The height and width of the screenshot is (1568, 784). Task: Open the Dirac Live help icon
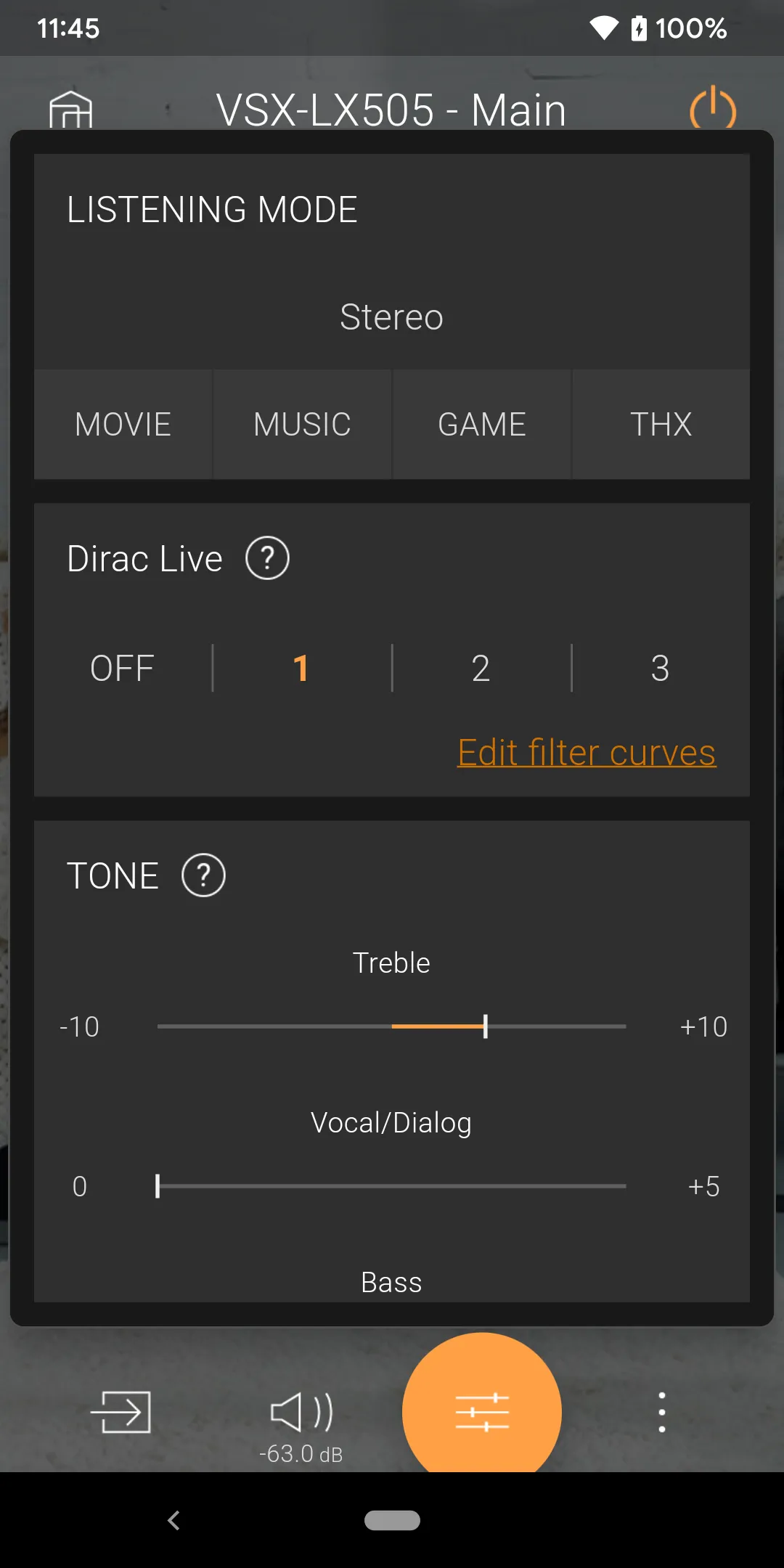point(266,558)
